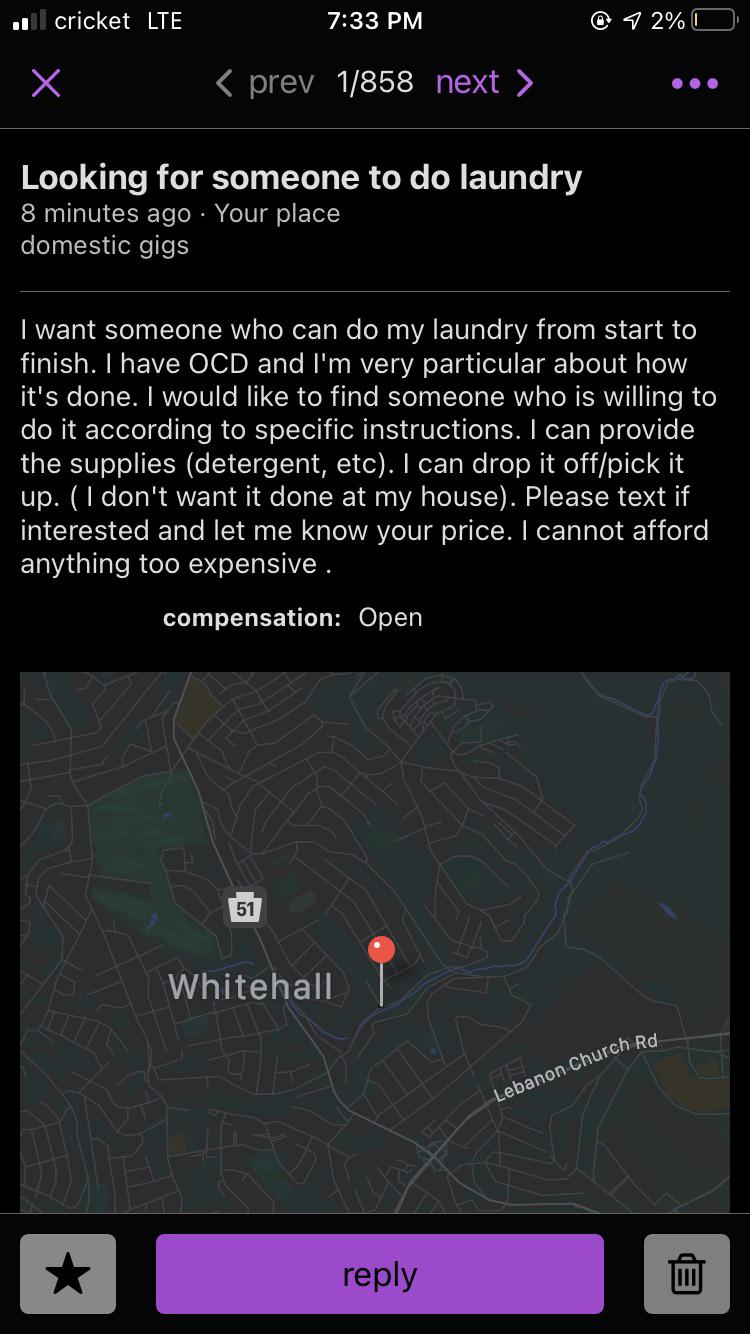Open the listing titled Looking for someone to do laundry
Screen dimensions: 750x1334
(x=301, y=177)
